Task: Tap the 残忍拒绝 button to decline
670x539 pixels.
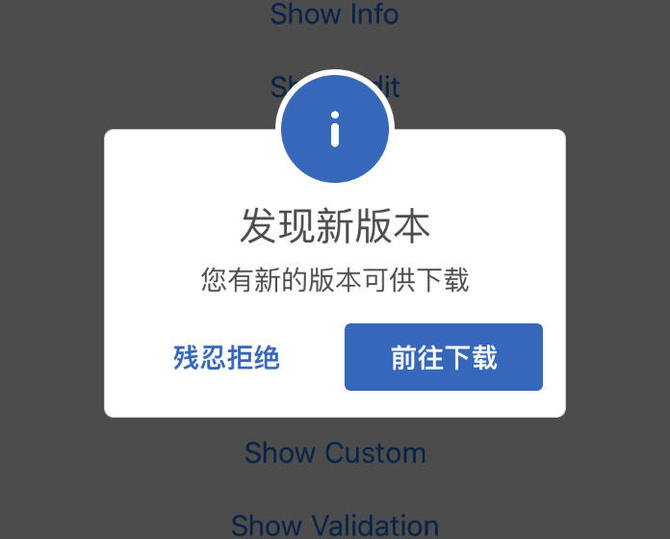Action: click(226, 358)
